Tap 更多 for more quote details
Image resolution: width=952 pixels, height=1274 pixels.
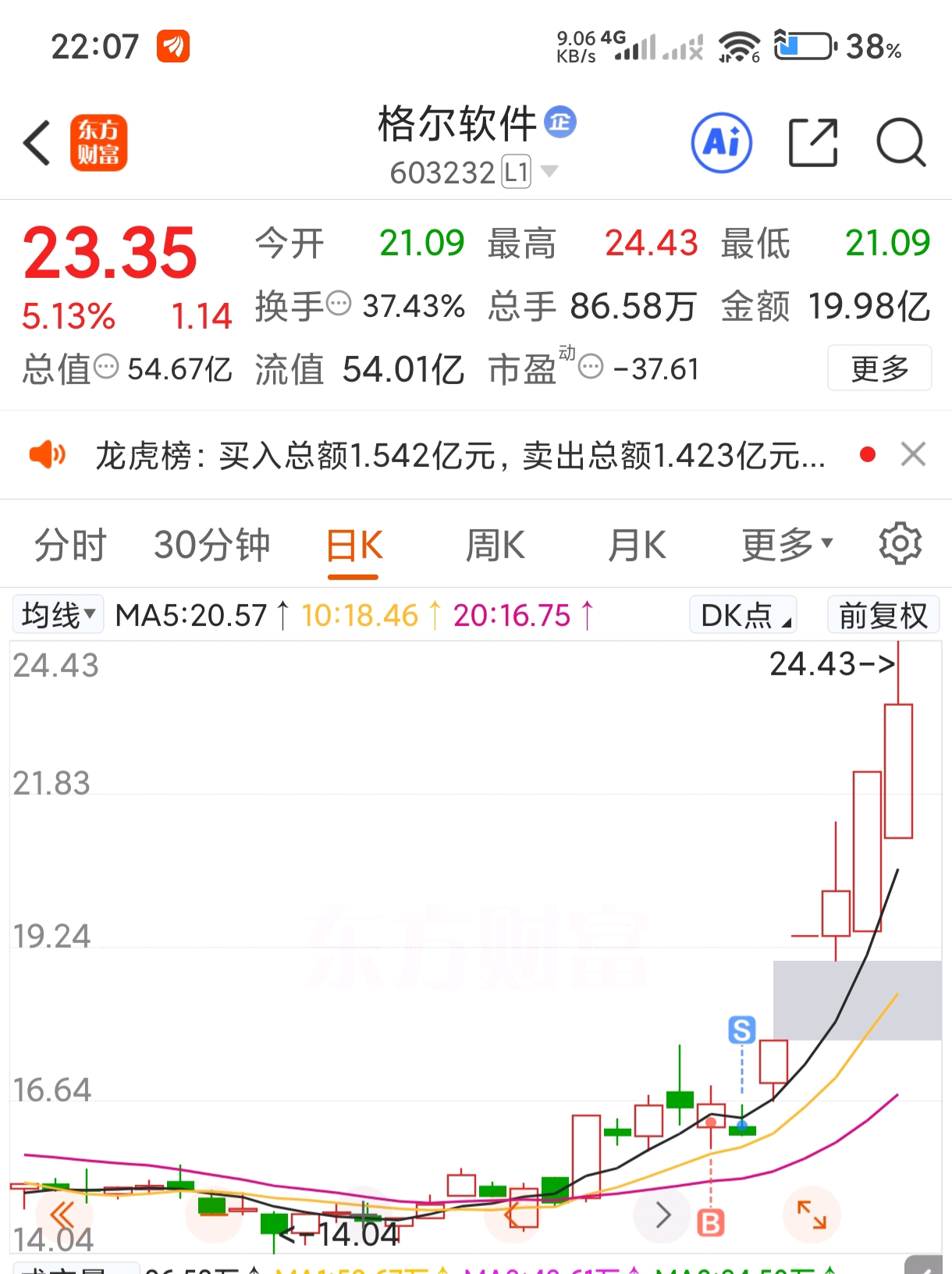[879, 368]
